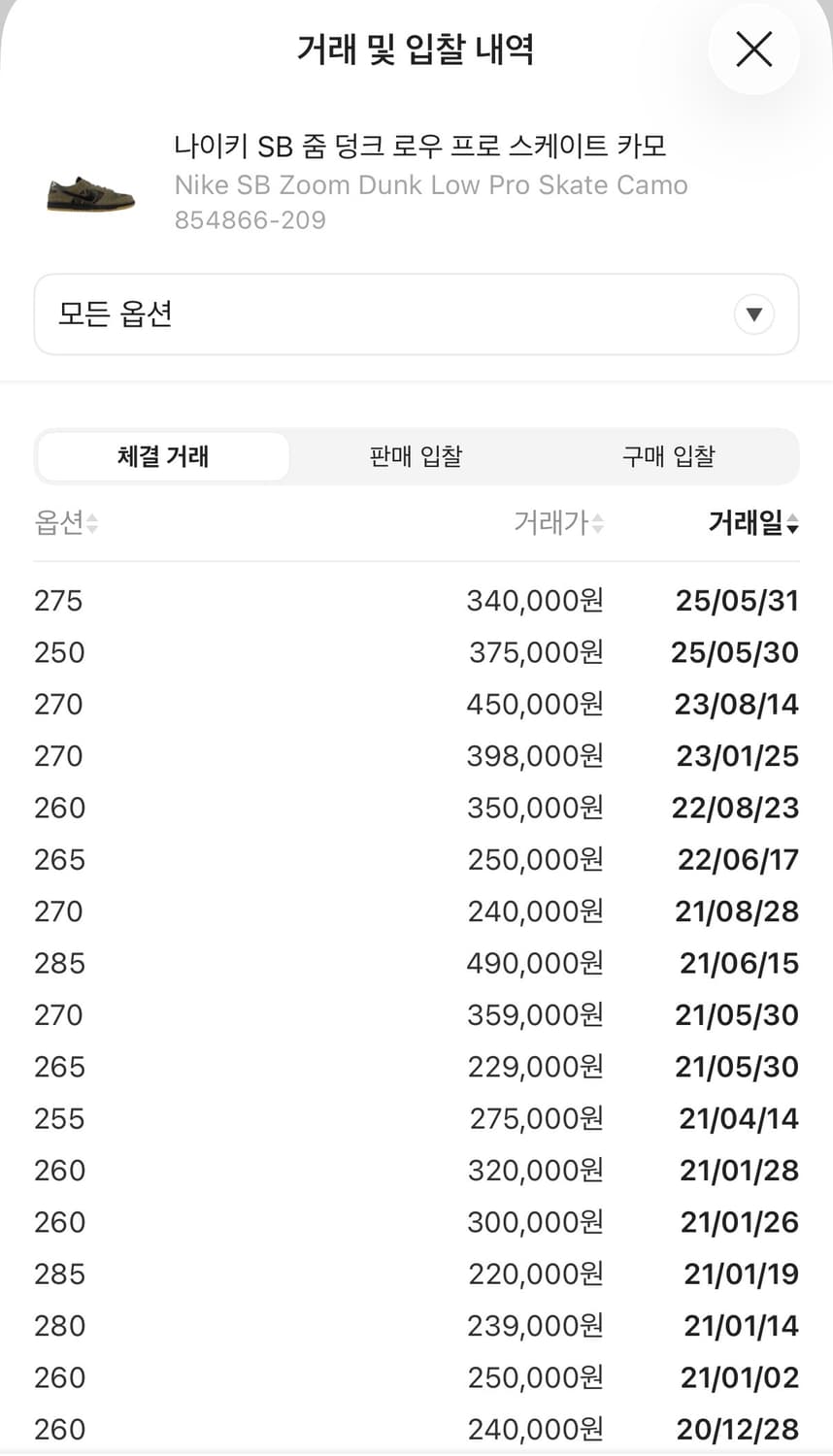Screen dimensions: 833x1456
Task: Click the dropdown chevron on 모든 옵션 selector
Action: [753, 314]
